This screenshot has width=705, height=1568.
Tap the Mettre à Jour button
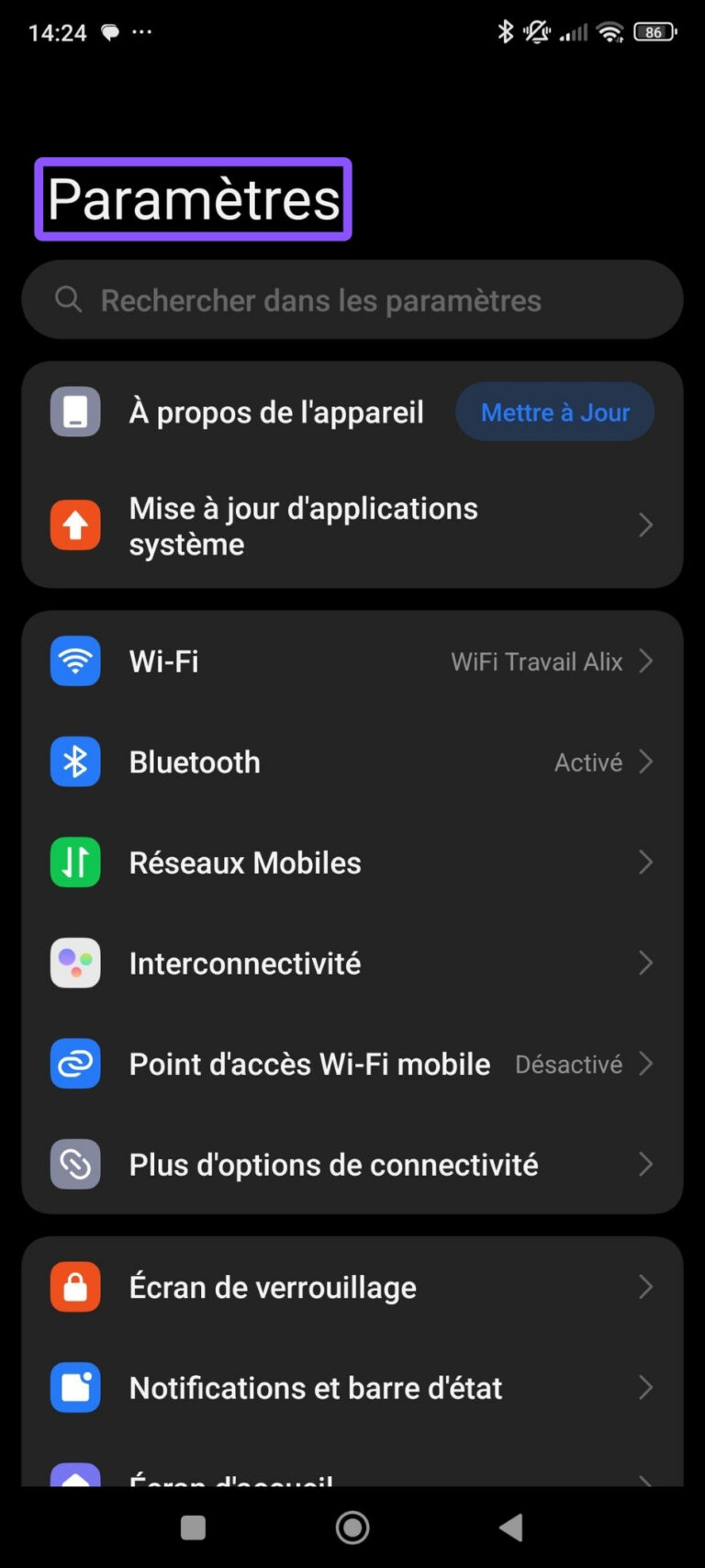(554, 412)
